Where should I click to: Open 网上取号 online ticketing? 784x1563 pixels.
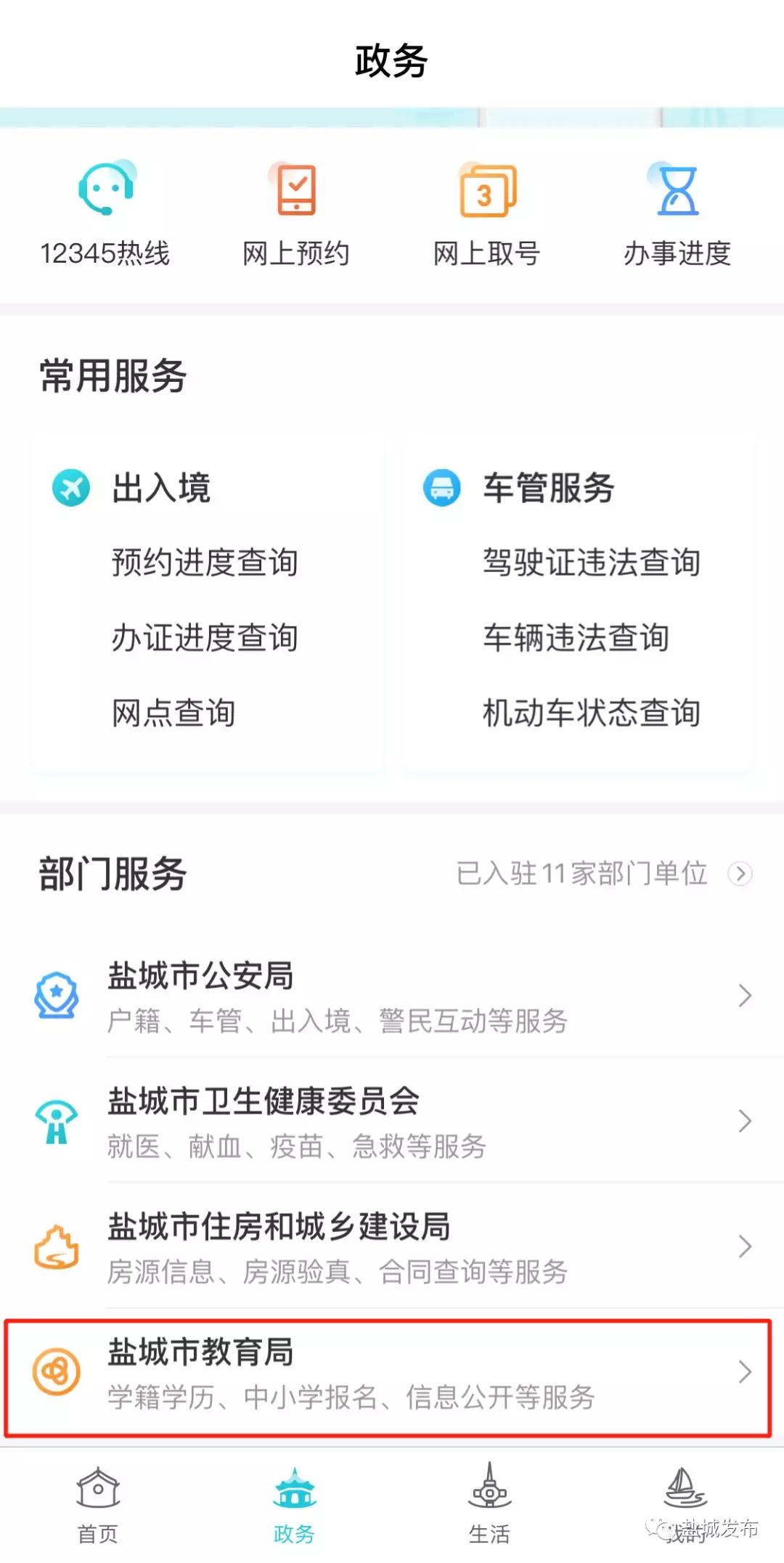coord(487,213)
